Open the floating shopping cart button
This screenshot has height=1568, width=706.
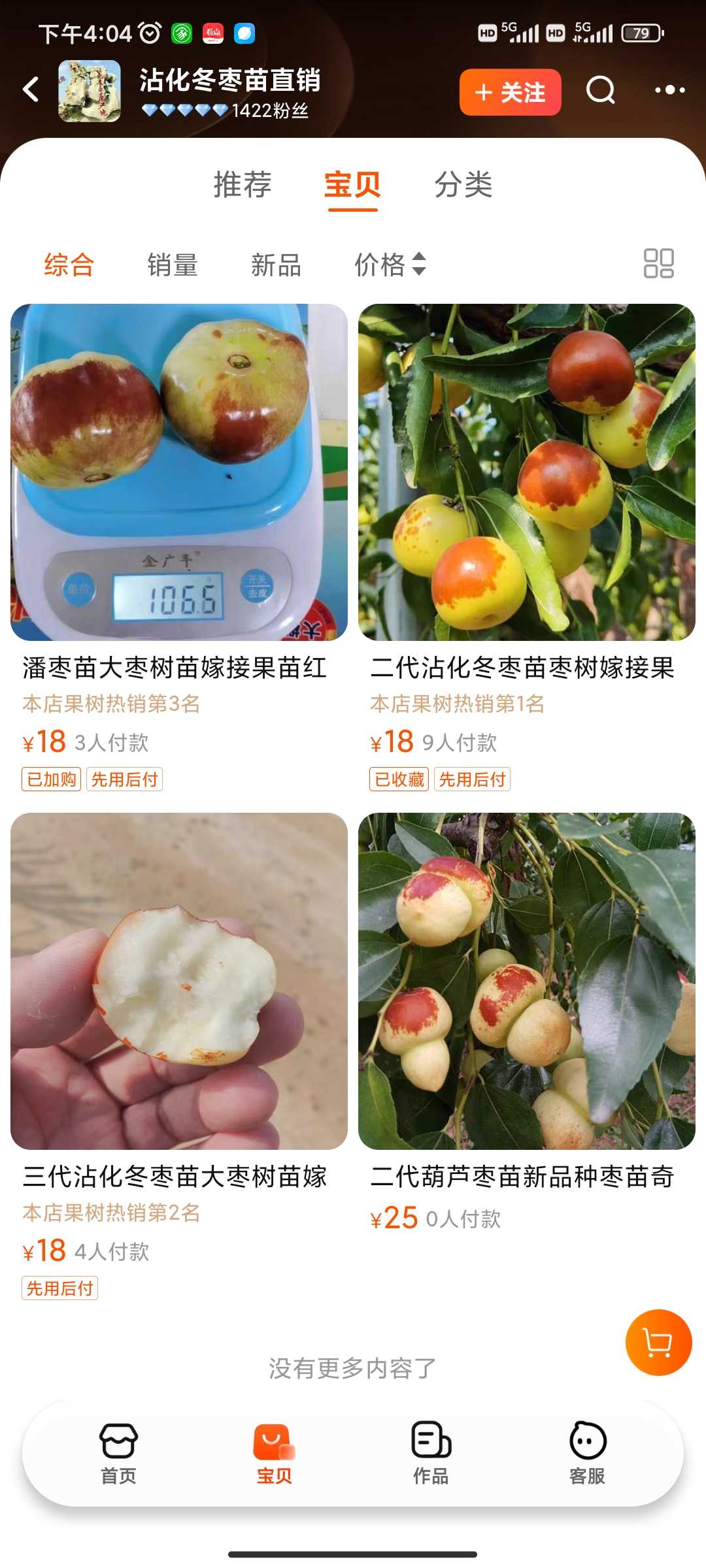658,1343
